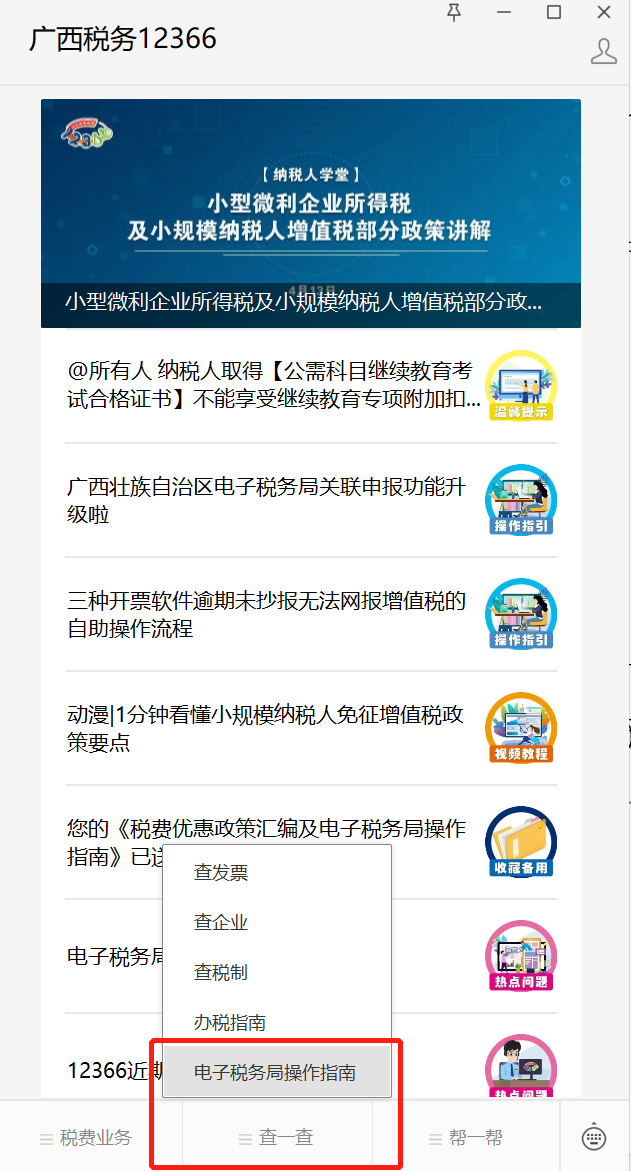Minimize the window
631x1171 pixels.
[x=504, y=13]
